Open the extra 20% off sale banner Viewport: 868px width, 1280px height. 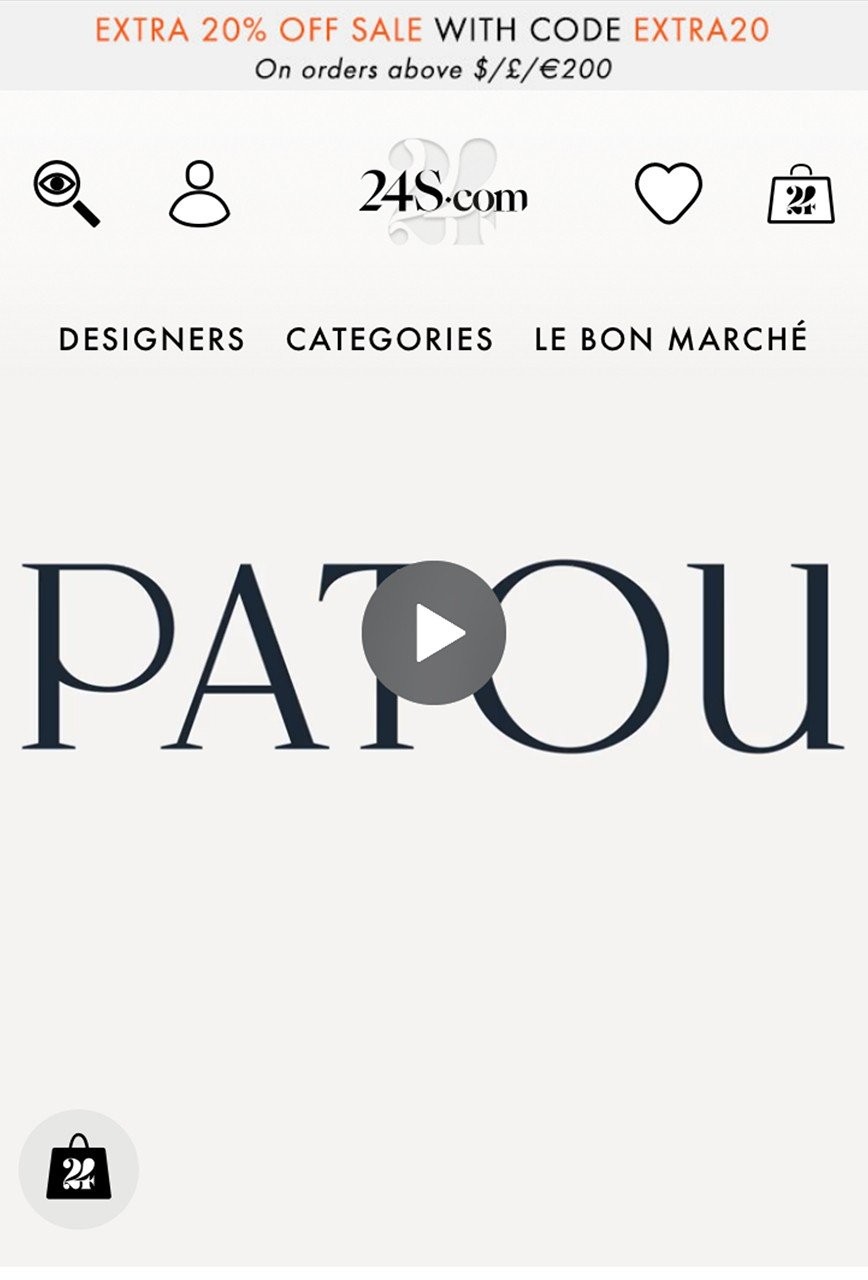pos(433,46)
